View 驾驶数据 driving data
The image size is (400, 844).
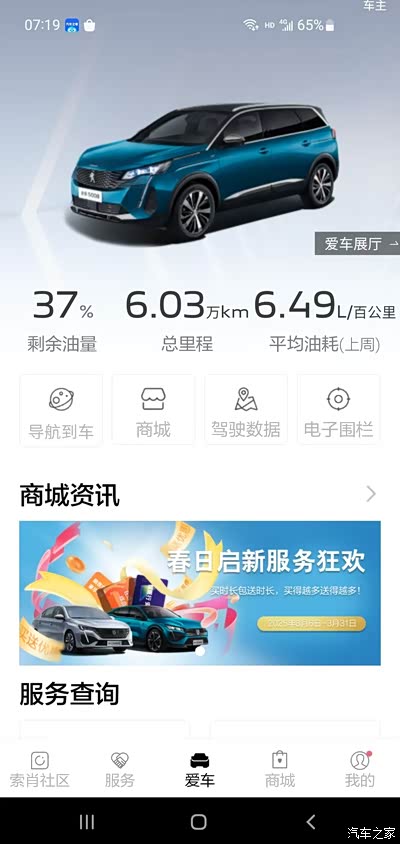point(246,410)
